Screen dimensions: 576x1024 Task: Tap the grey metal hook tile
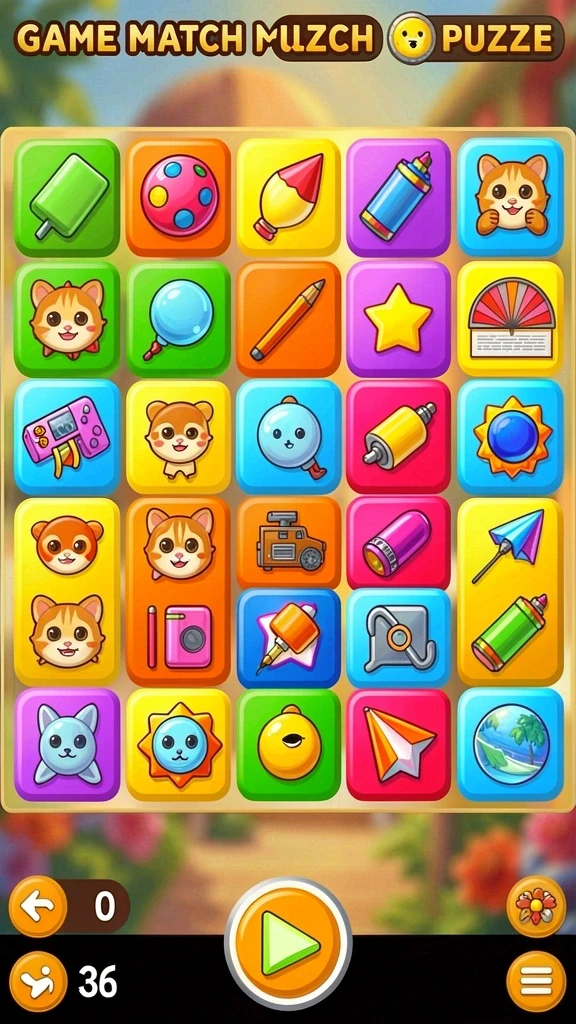pos(398,637)
